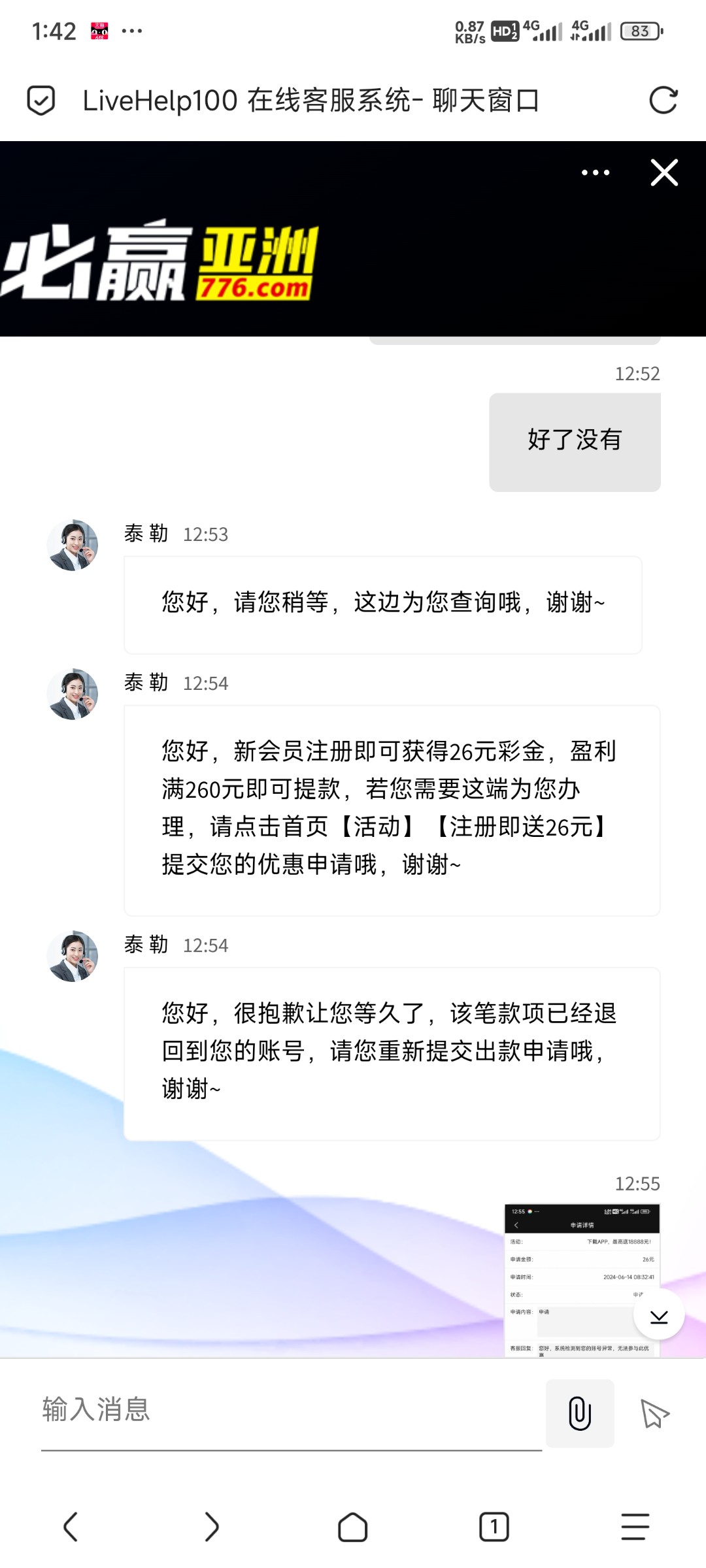The height and width of the screenshot is (1568, 706).
Task: Tap the send message arrow icon
Action: (x=656, y=1413)
